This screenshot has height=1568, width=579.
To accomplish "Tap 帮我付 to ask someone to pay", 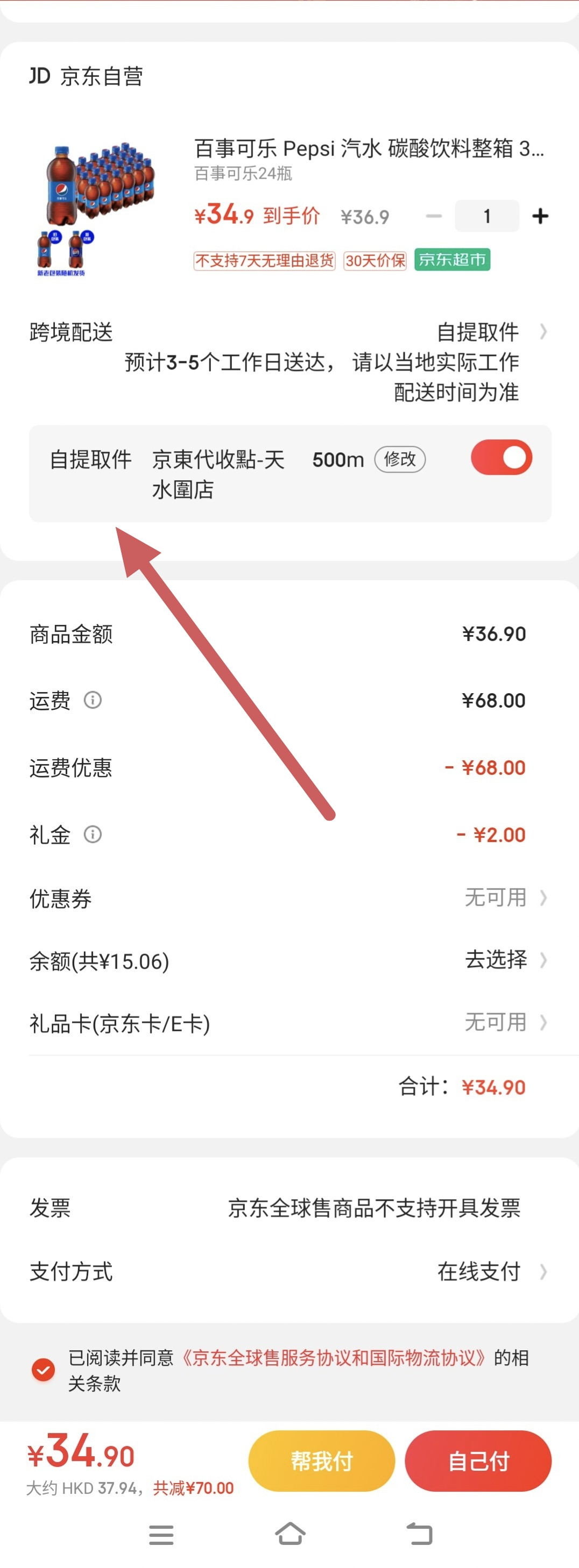I will pyautogui.click(x=321, y=1460).
